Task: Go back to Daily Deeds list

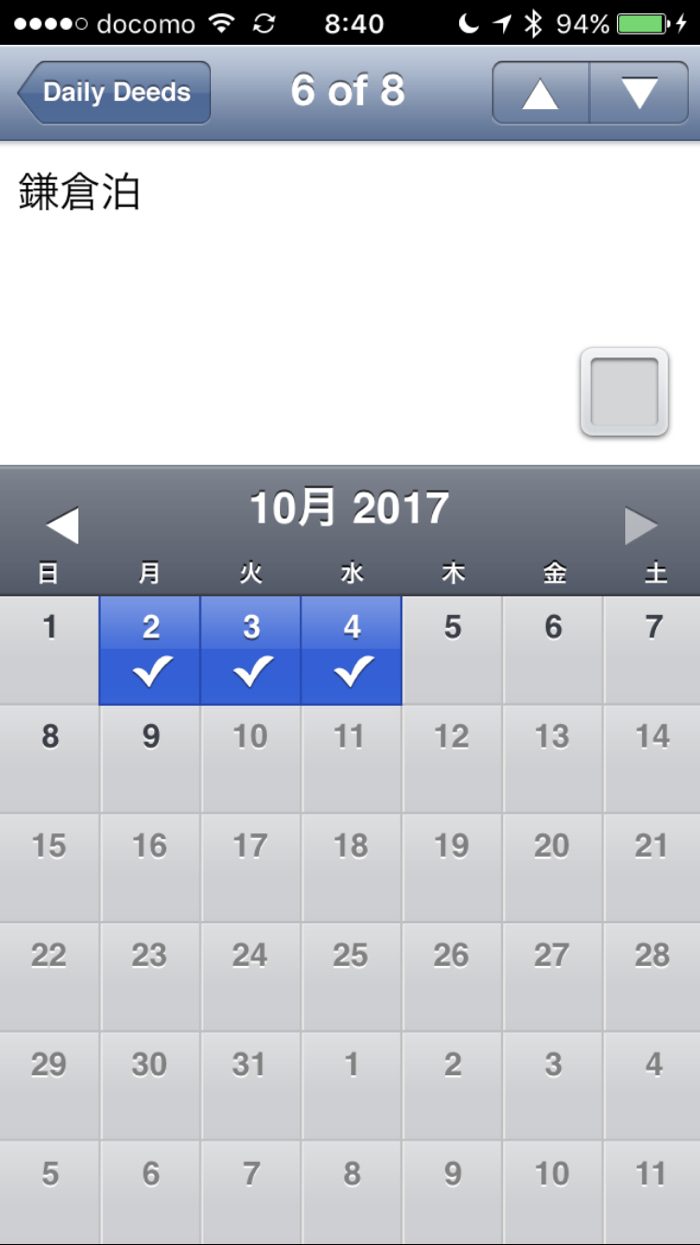Action: pos(115,92)
